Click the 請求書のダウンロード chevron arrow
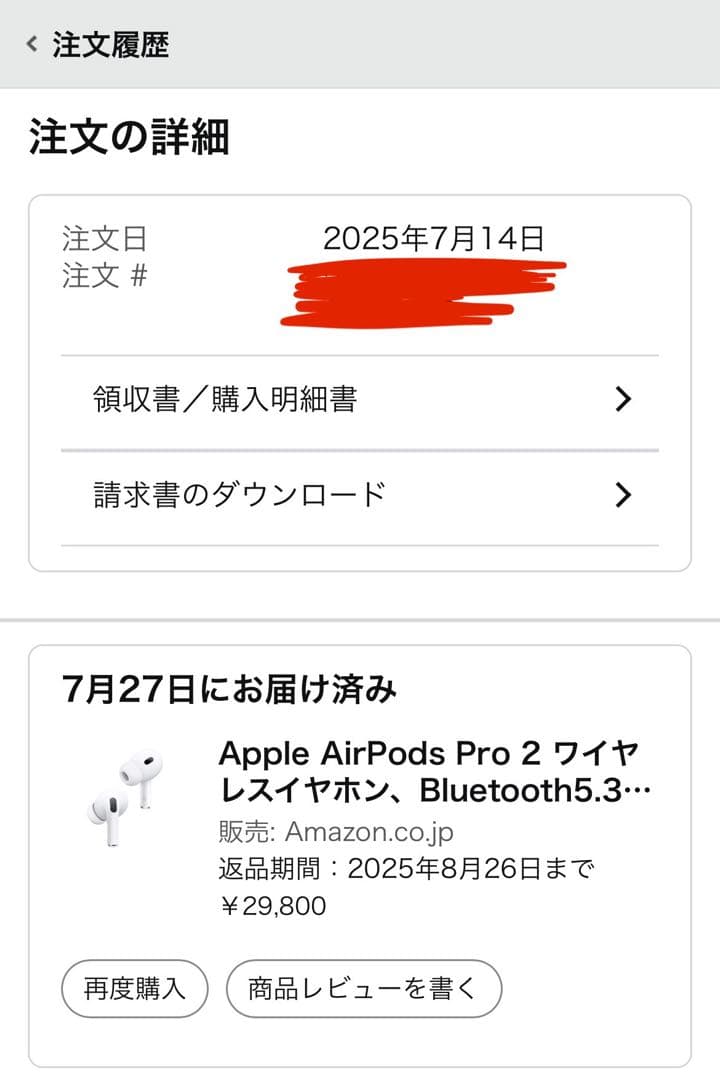The image size is (720, 1080). [624, 495]
